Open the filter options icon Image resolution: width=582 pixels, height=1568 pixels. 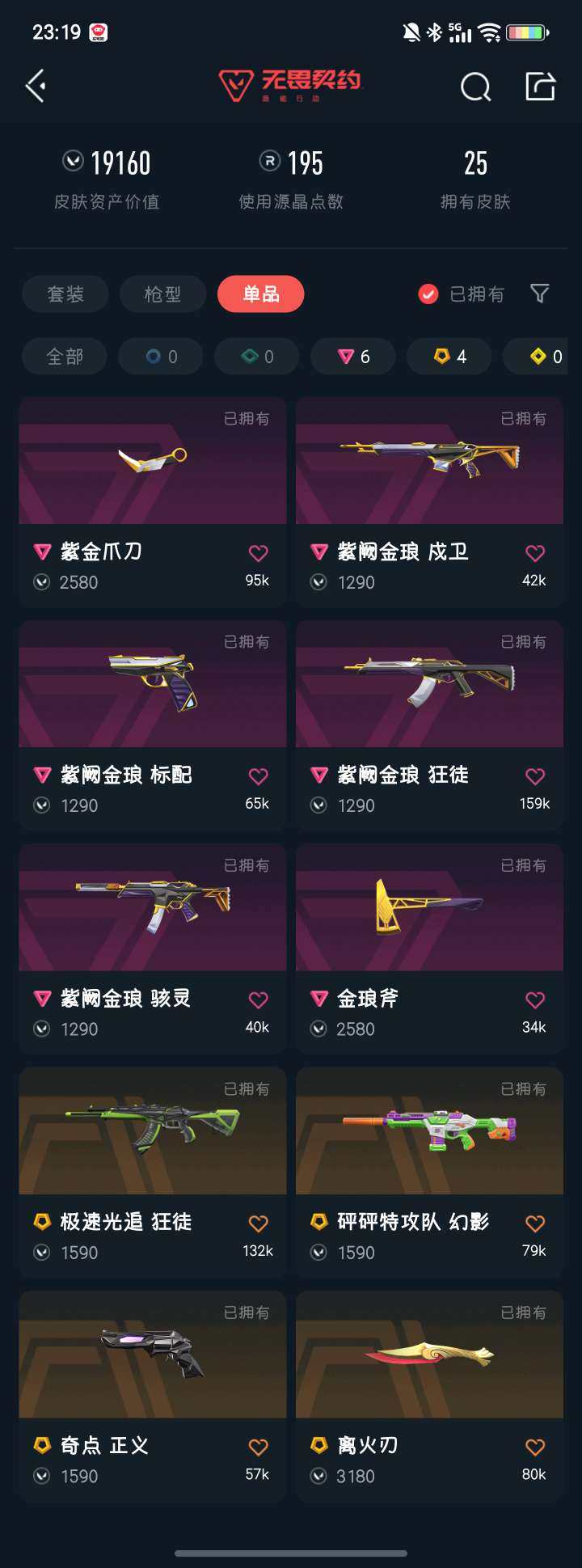pyautogui.click(x=538, y=294)
